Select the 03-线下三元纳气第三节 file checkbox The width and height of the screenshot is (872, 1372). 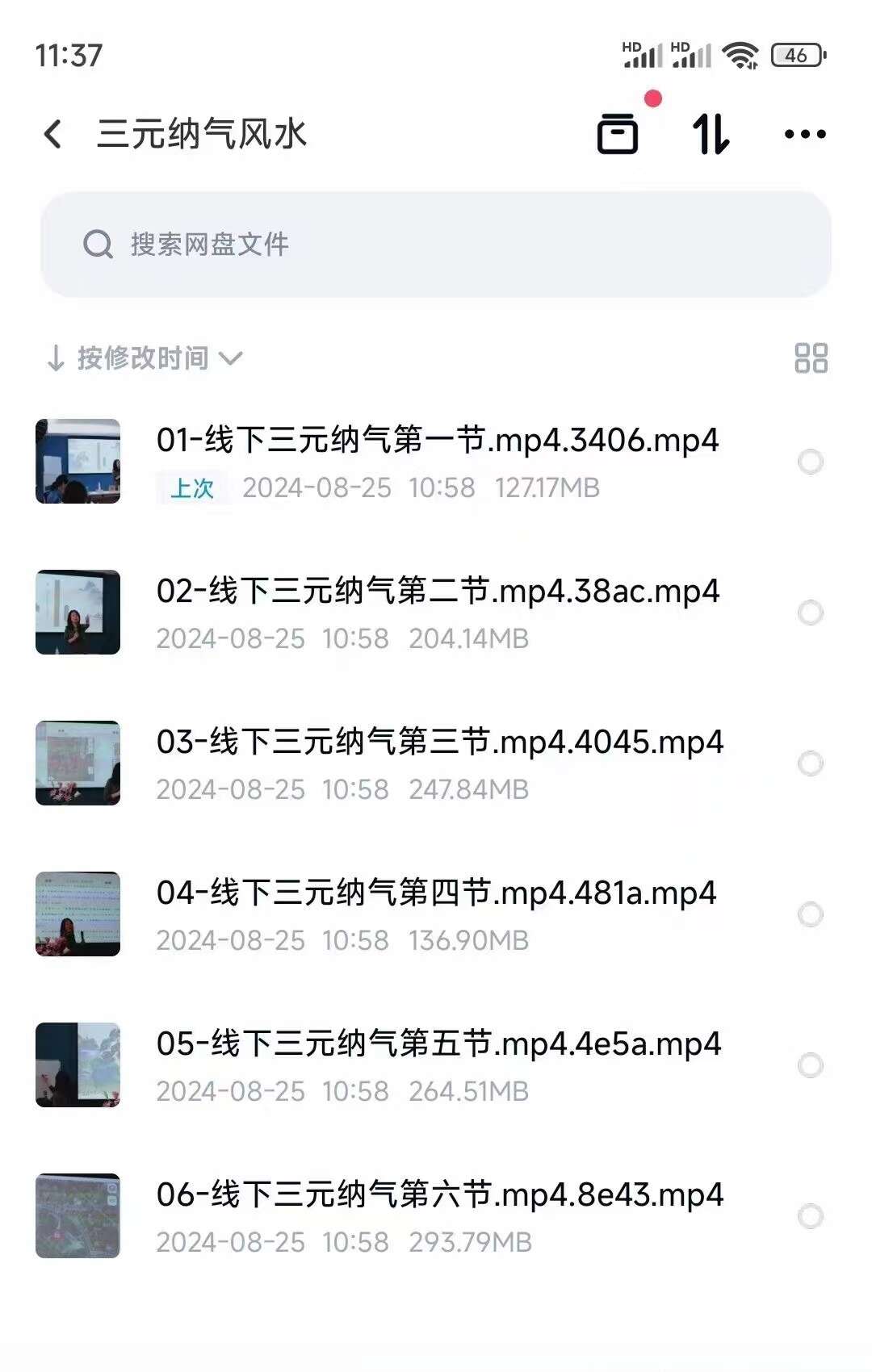[x=810, y=763]
